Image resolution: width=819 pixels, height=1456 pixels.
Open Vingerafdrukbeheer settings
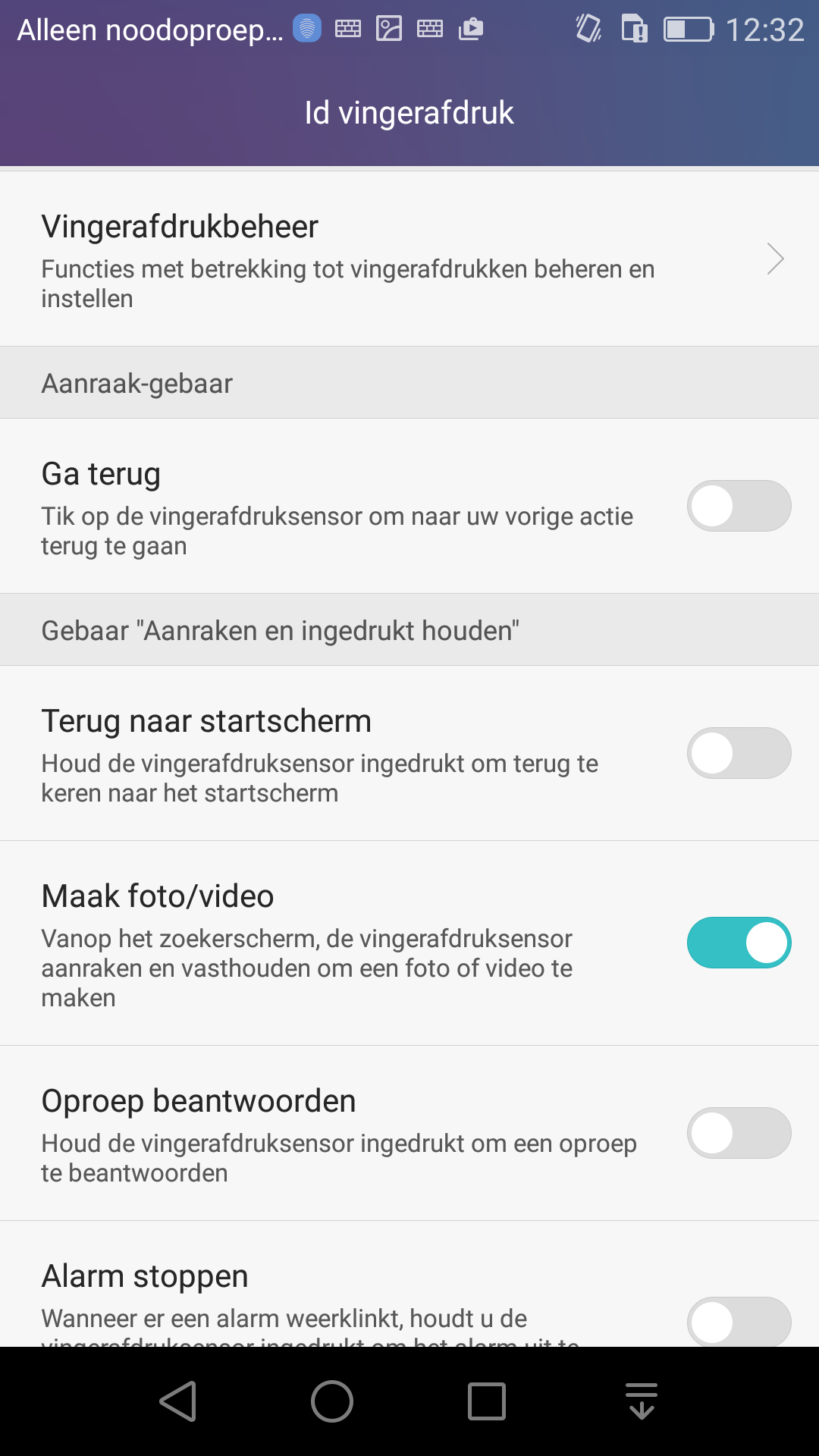click(409, 259)
